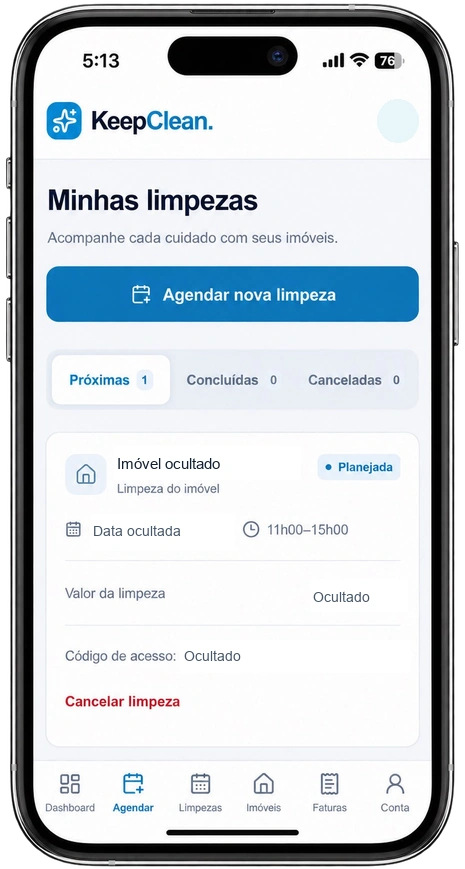Go to Dashboard in bottom navigation
465x869 pixels.
pyautogui.click(x=70, y=793)
